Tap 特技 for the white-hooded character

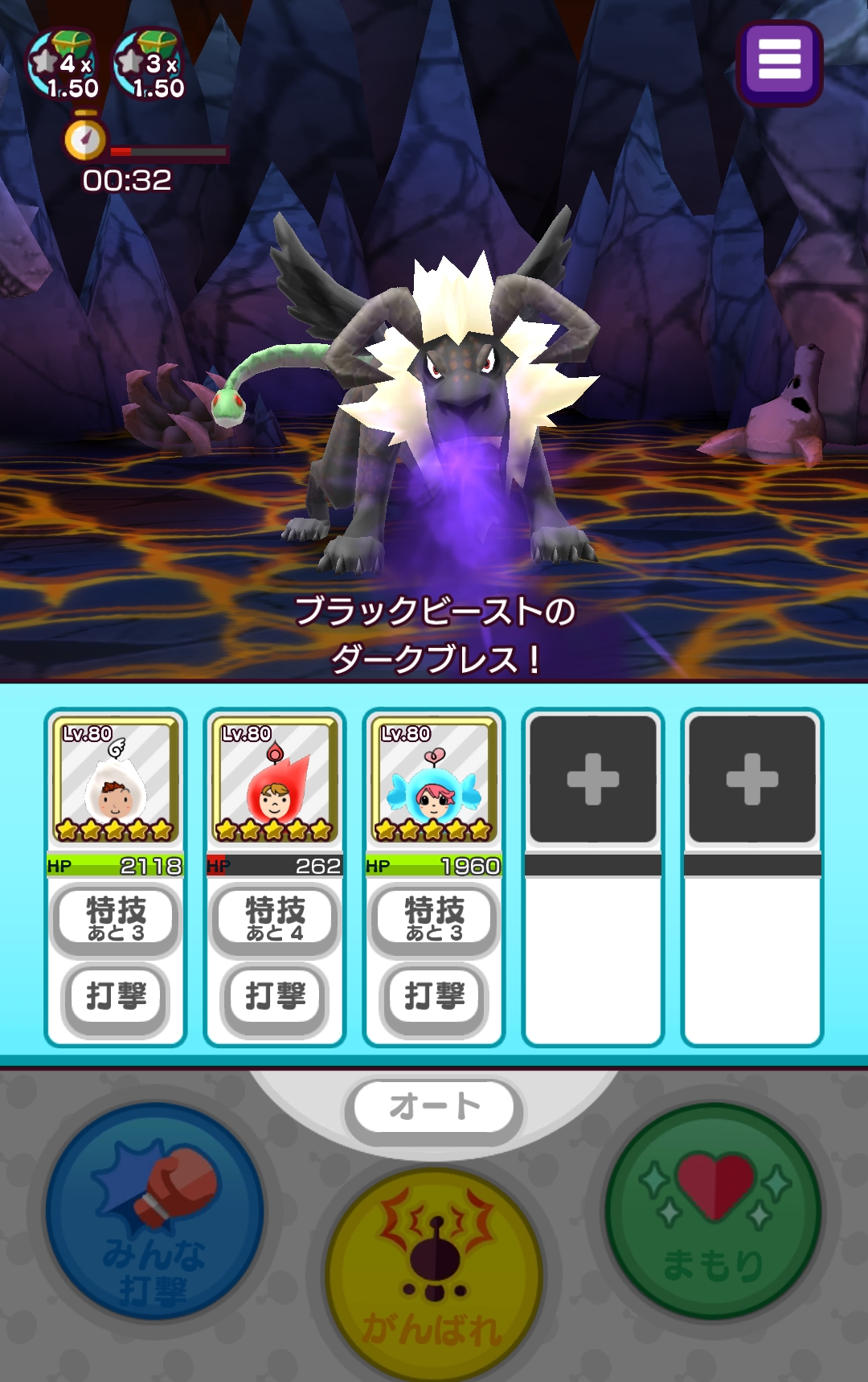[x=116, y=917]
